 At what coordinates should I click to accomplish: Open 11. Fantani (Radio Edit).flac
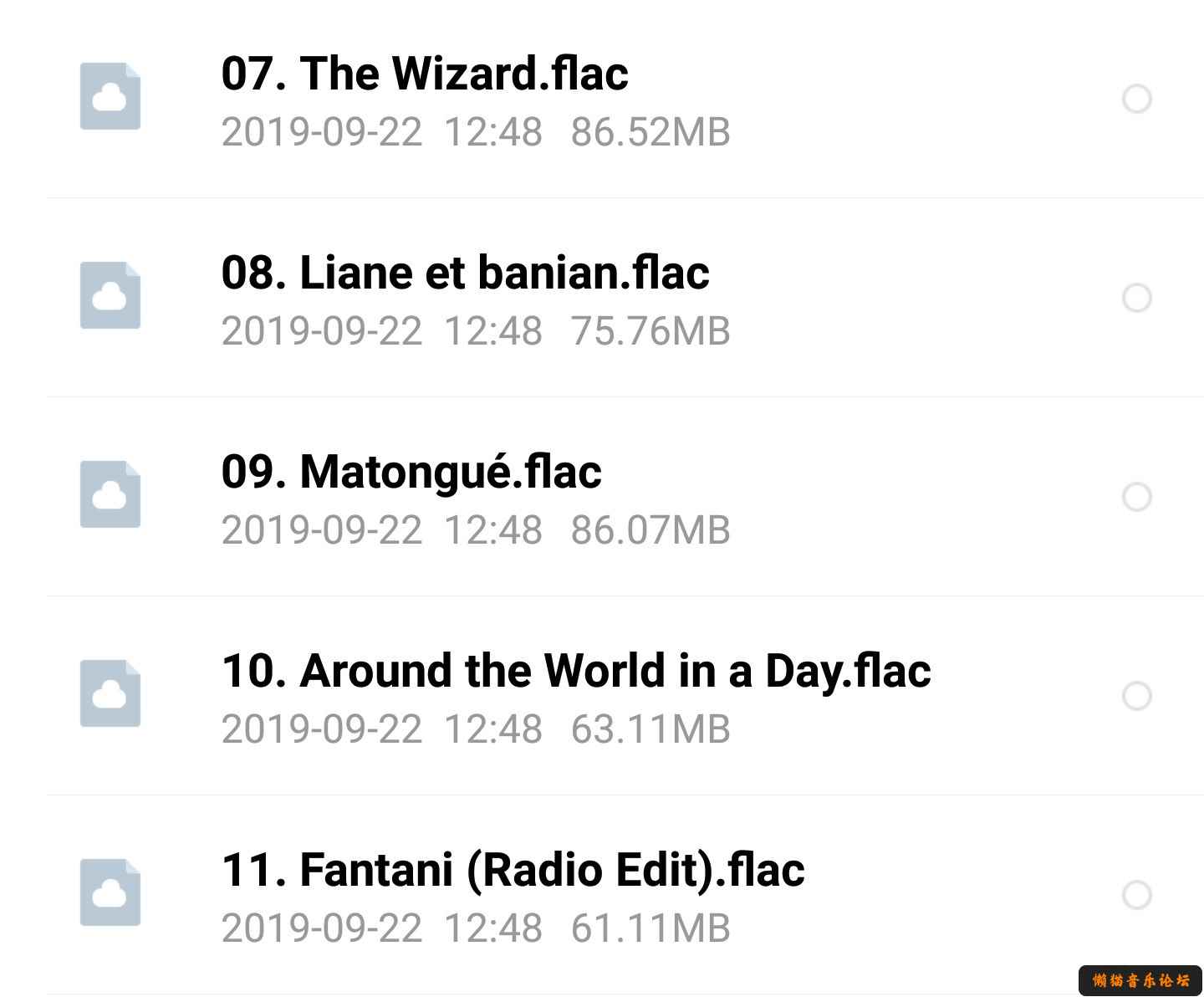click(512, 870)
